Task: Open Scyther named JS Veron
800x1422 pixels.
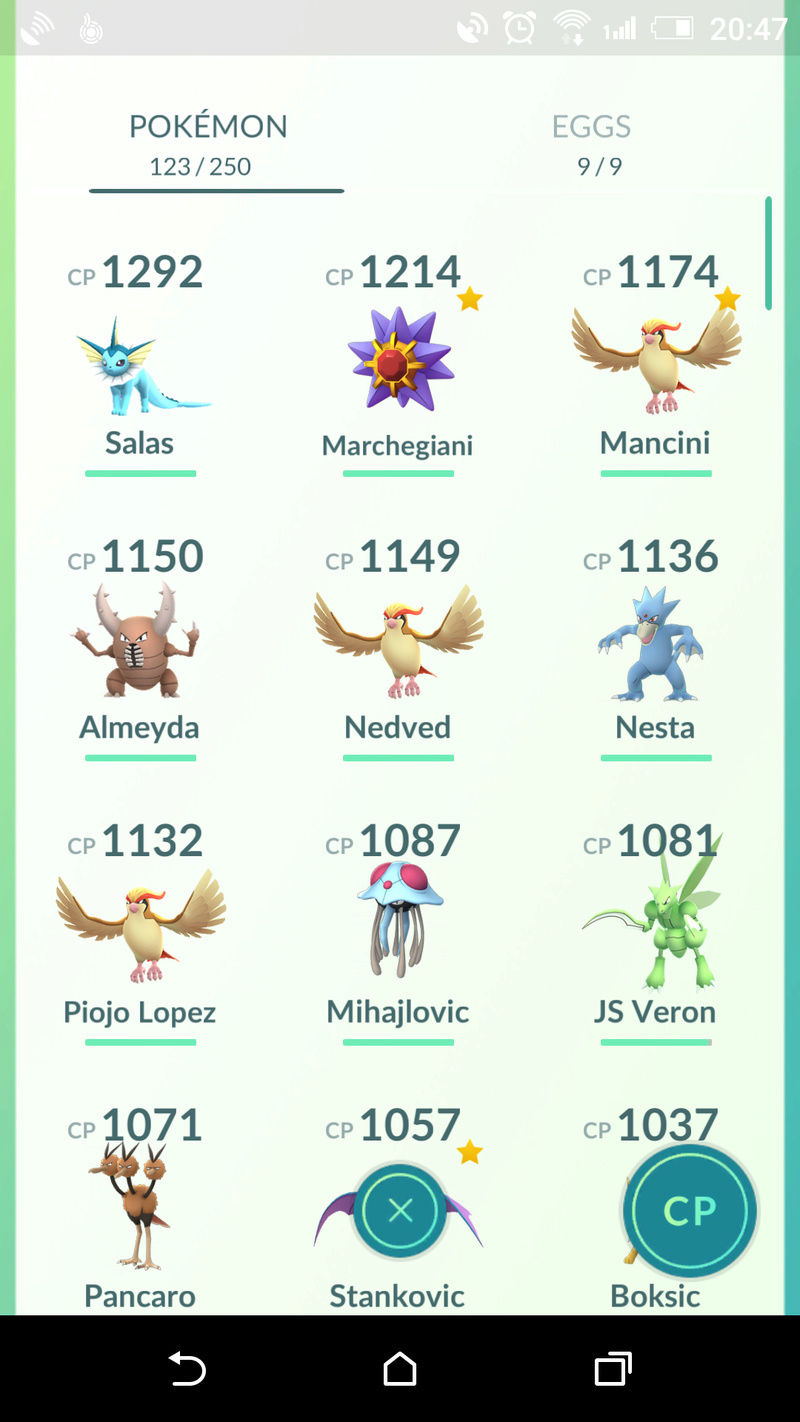Action: pos(655,930)
